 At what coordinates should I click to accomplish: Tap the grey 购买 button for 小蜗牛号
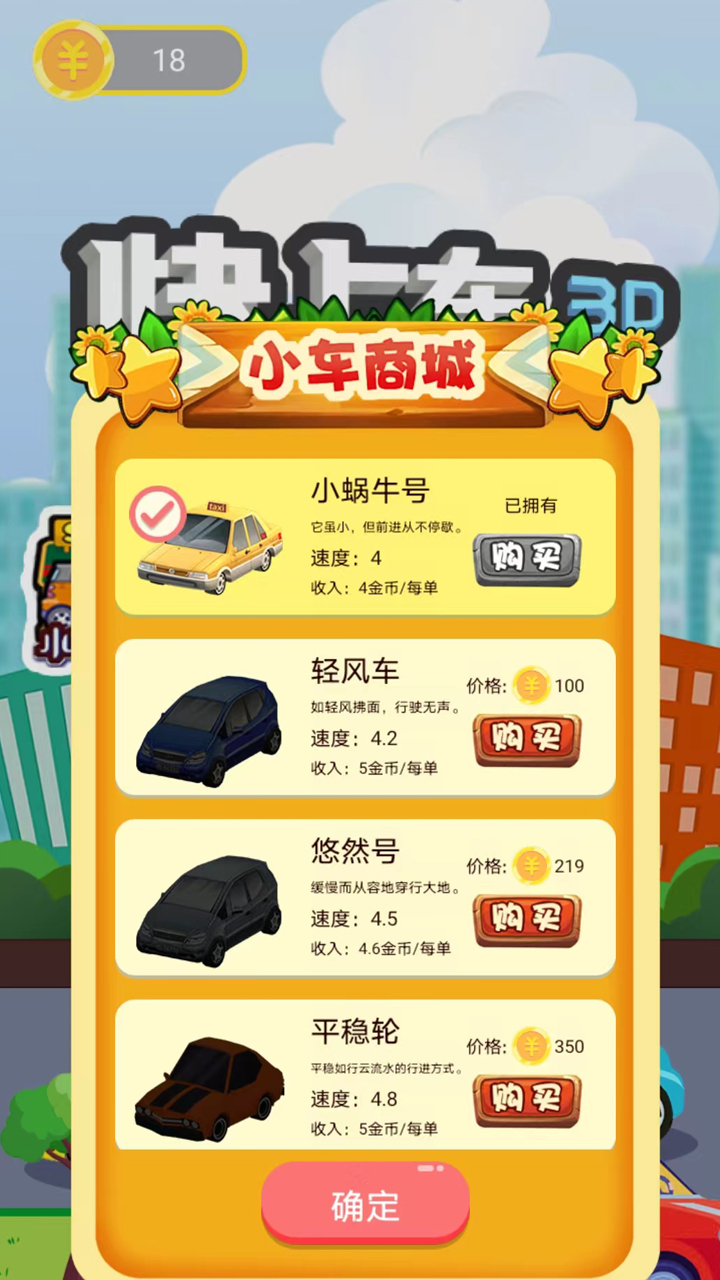pyautogui.click(x=526, y=558)
